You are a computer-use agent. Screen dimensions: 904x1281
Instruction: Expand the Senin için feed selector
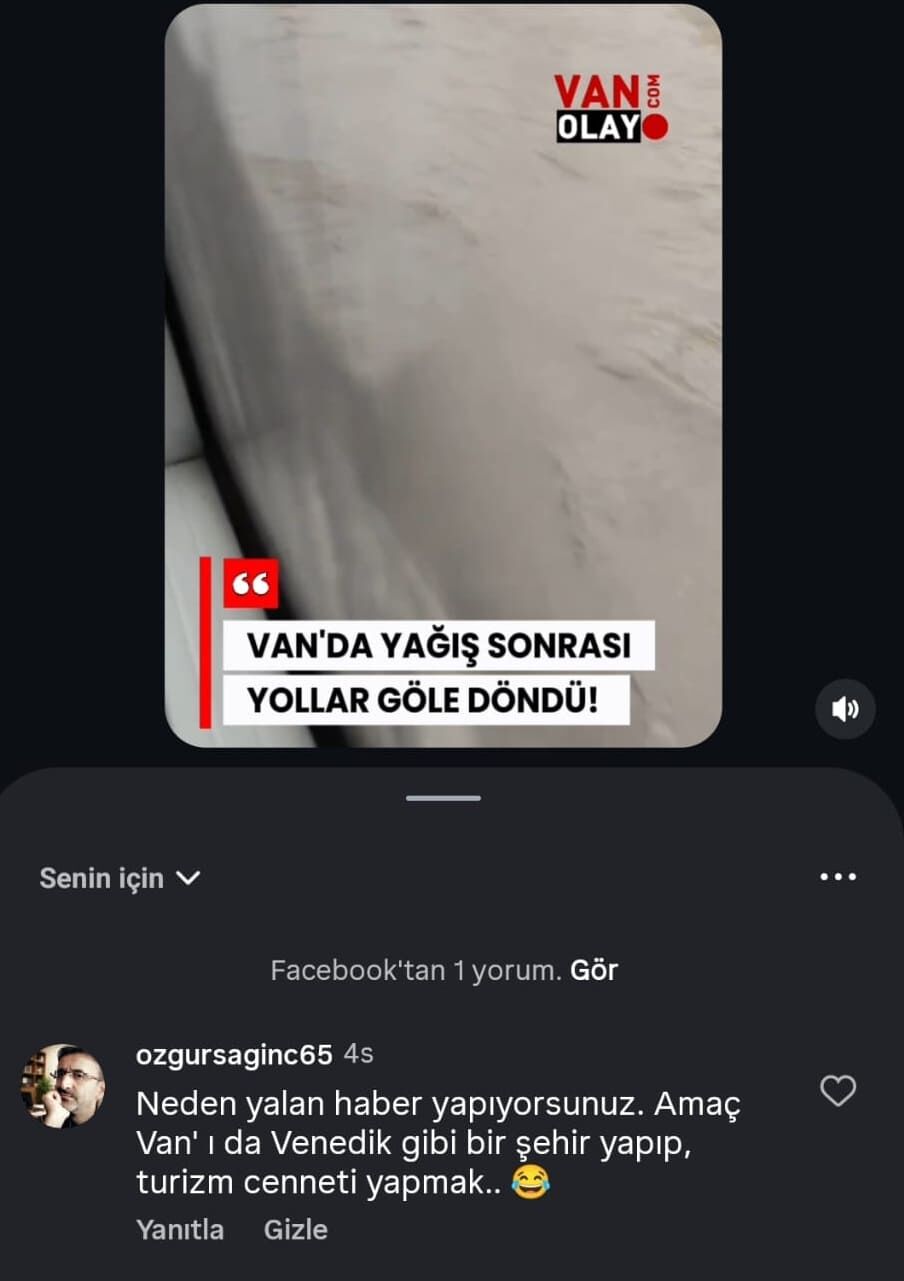pos(120,878)
